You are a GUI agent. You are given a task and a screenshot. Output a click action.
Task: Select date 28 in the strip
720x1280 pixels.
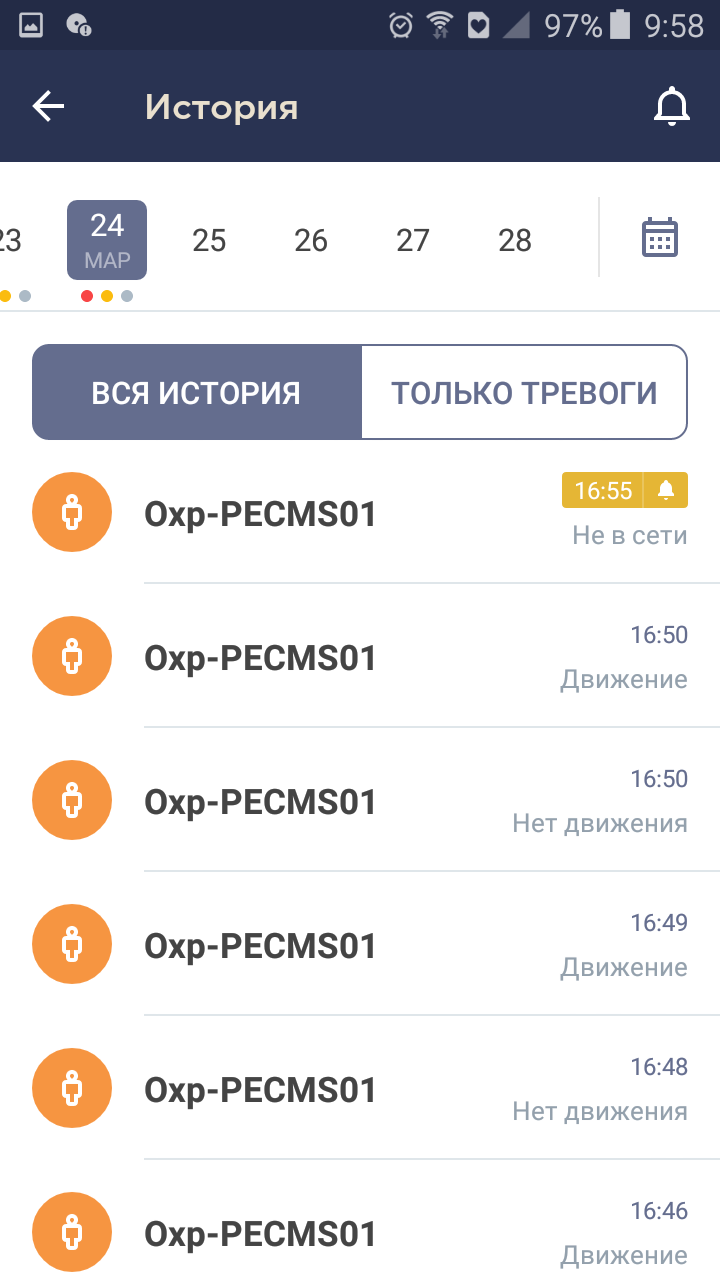tap(515, 240)
